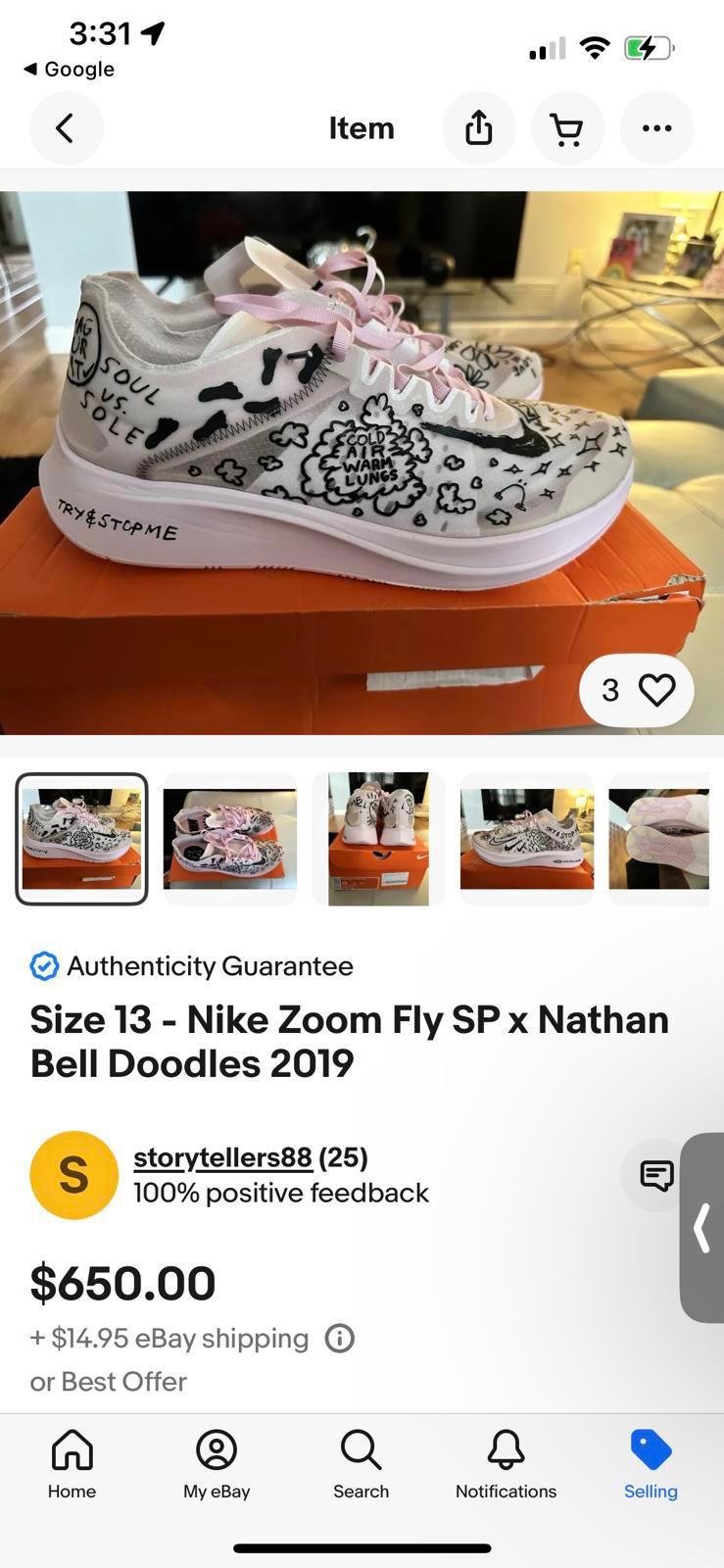Open the Notifications tab
This screenshot has height=1568, width=724.
pos(506,1464)
